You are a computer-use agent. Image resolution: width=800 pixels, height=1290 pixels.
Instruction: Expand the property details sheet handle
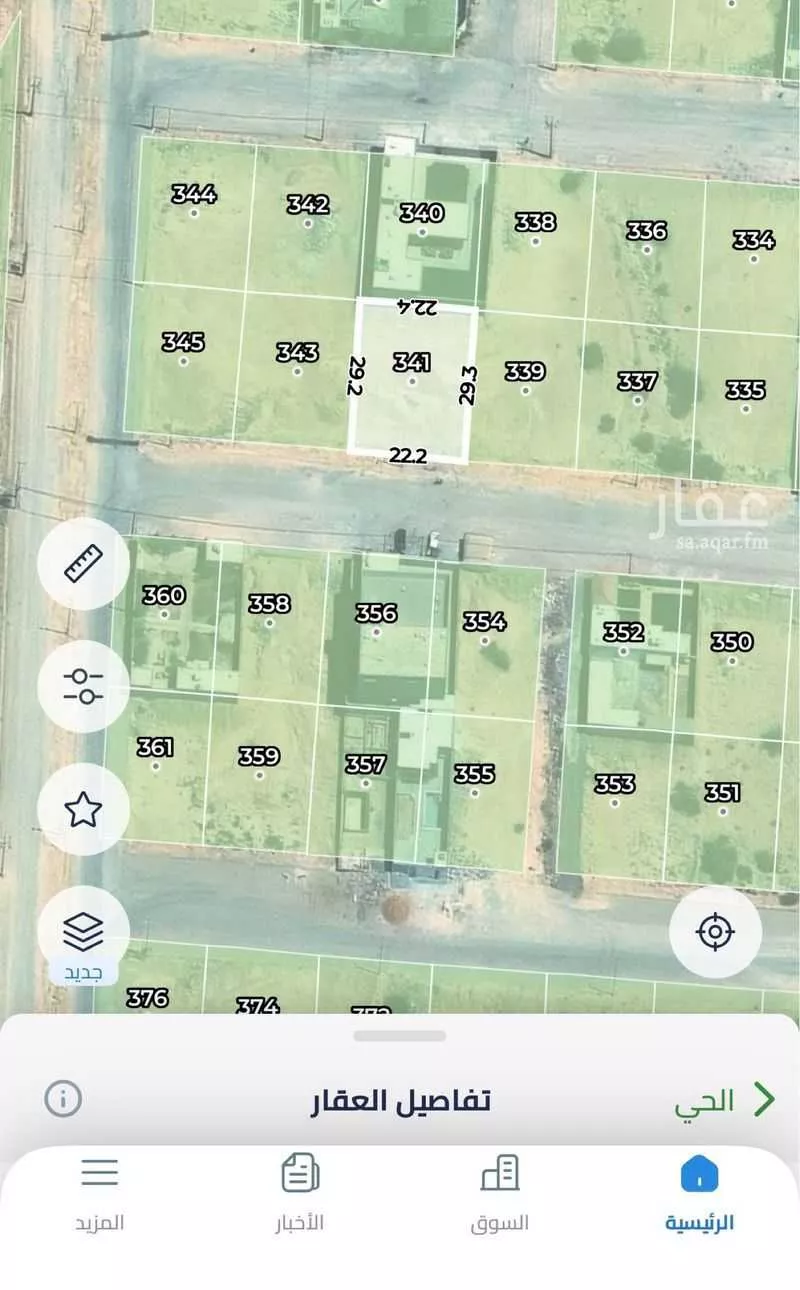(400, 1036)
